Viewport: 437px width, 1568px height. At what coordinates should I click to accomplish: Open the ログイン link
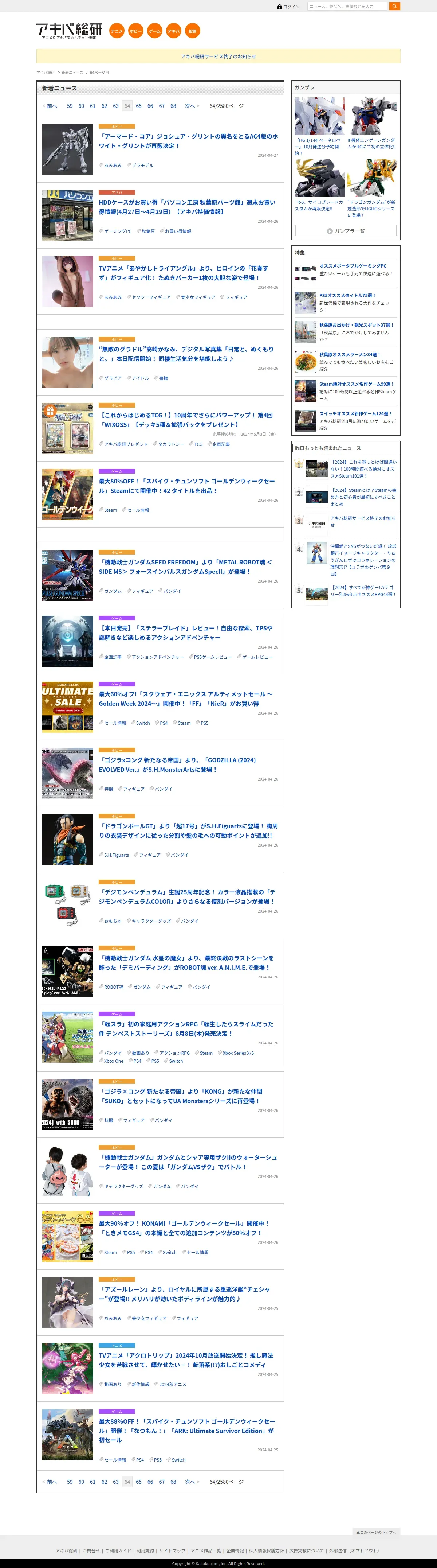[289, 7]
